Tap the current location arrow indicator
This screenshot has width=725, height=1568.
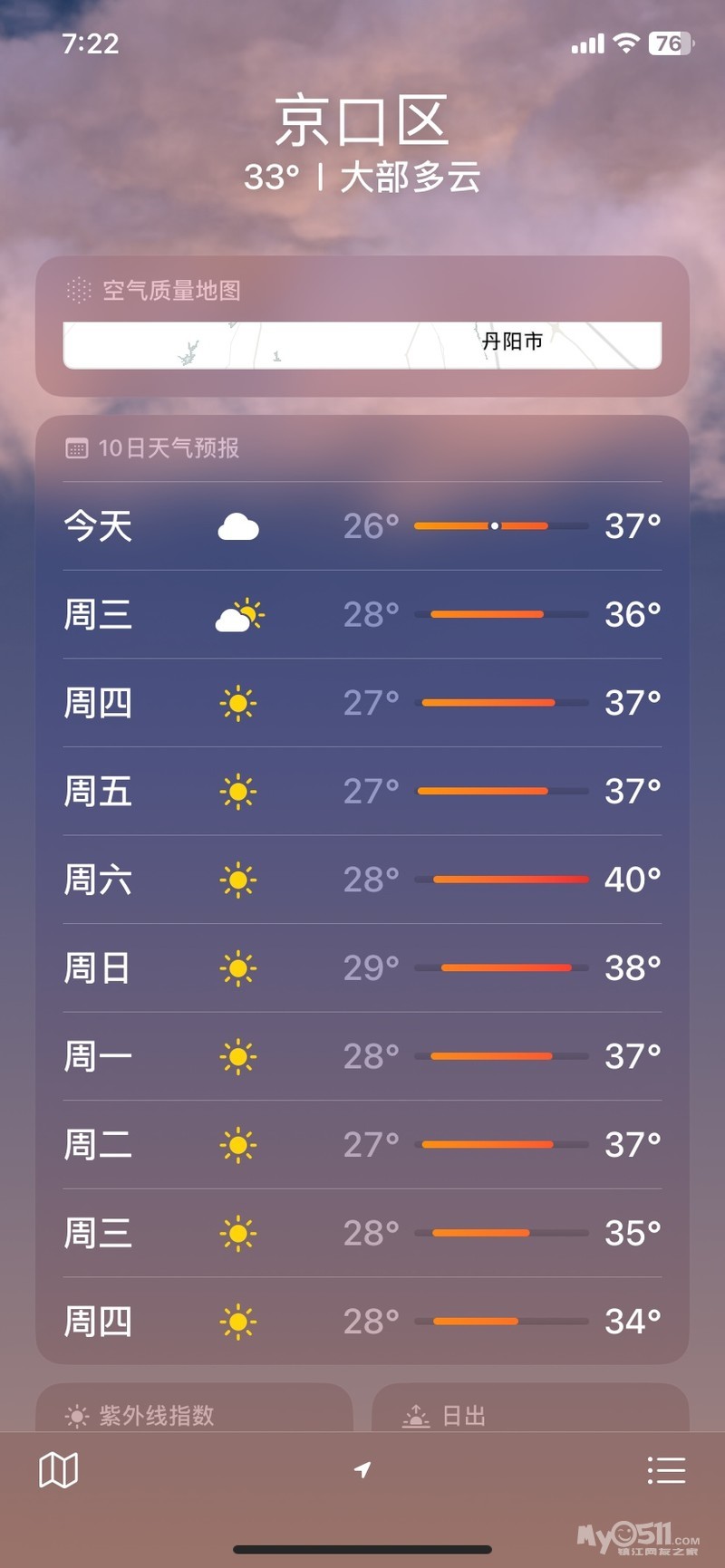tap(362, 1469)
